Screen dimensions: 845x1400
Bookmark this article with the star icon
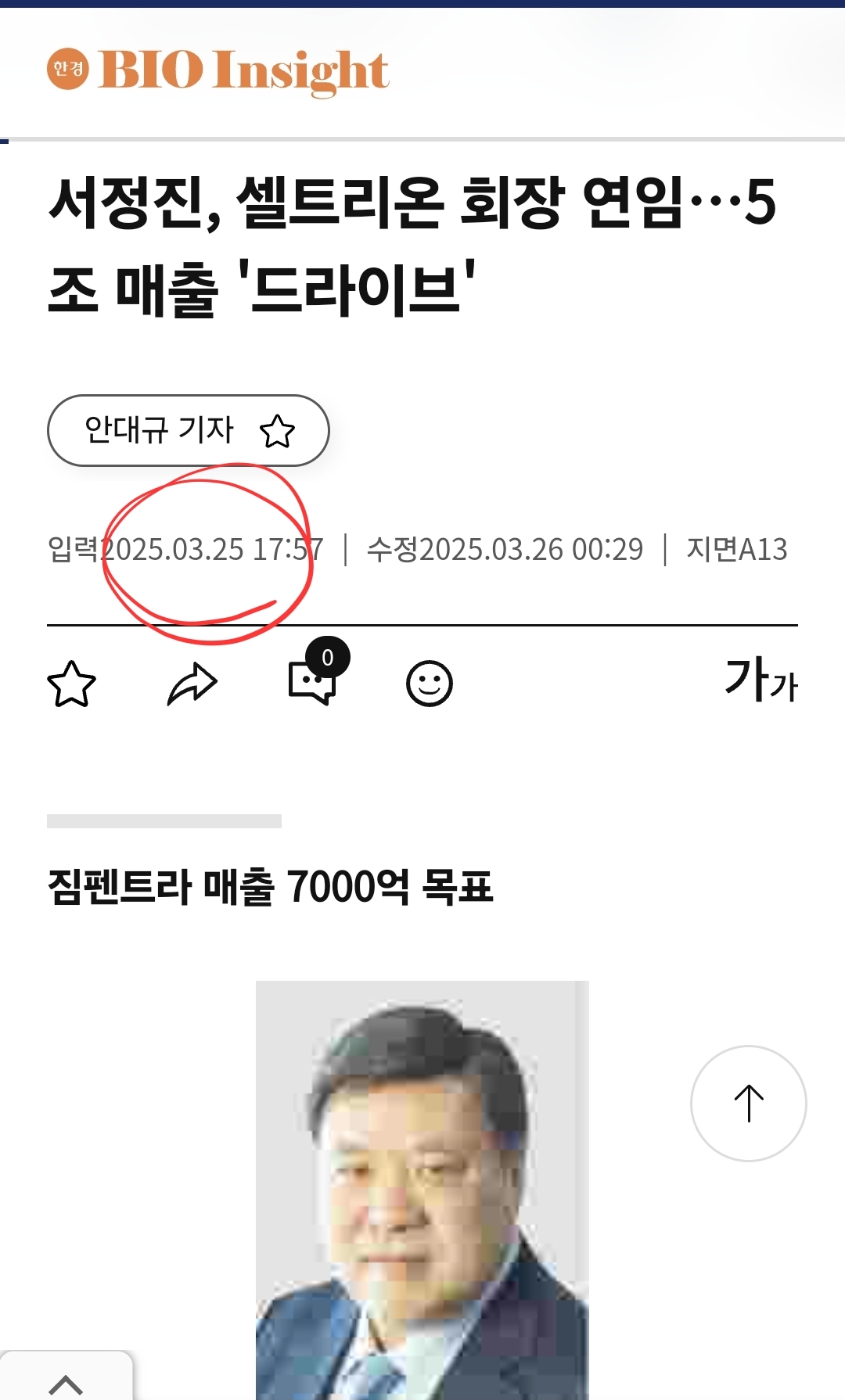pyautogui.click(x=71, y=684)
